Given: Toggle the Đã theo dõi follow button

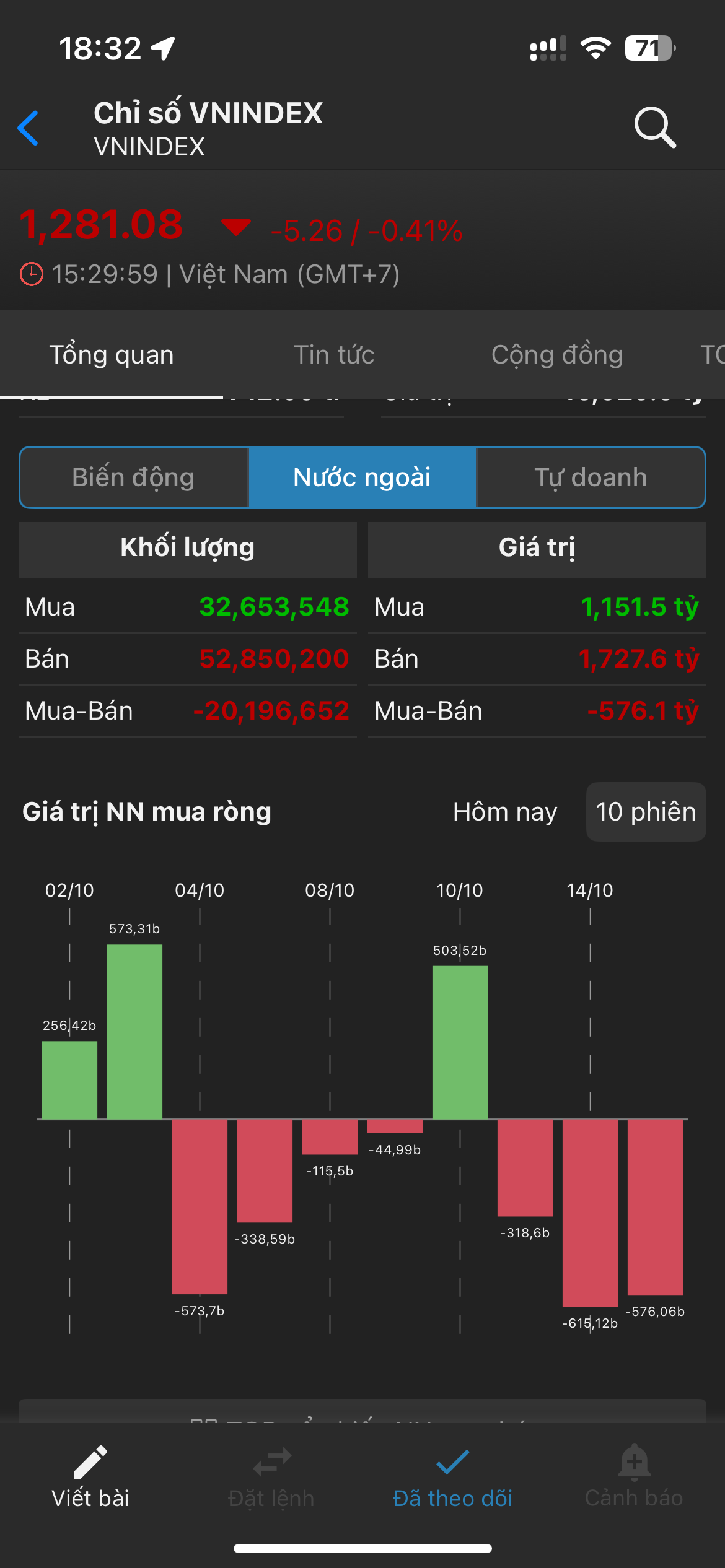Looking at the screenshot, I should click(453, 1479).
